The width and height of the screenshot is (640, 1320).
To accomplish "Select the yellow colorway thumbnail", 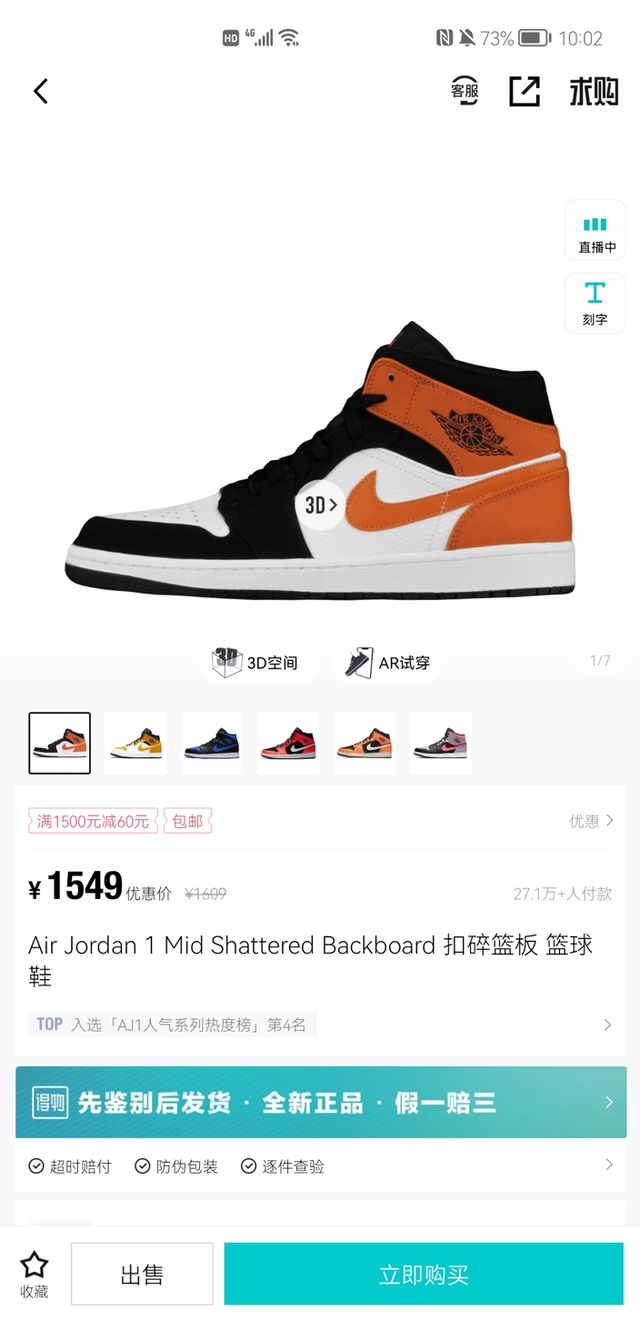I will (x=136, y=743).
